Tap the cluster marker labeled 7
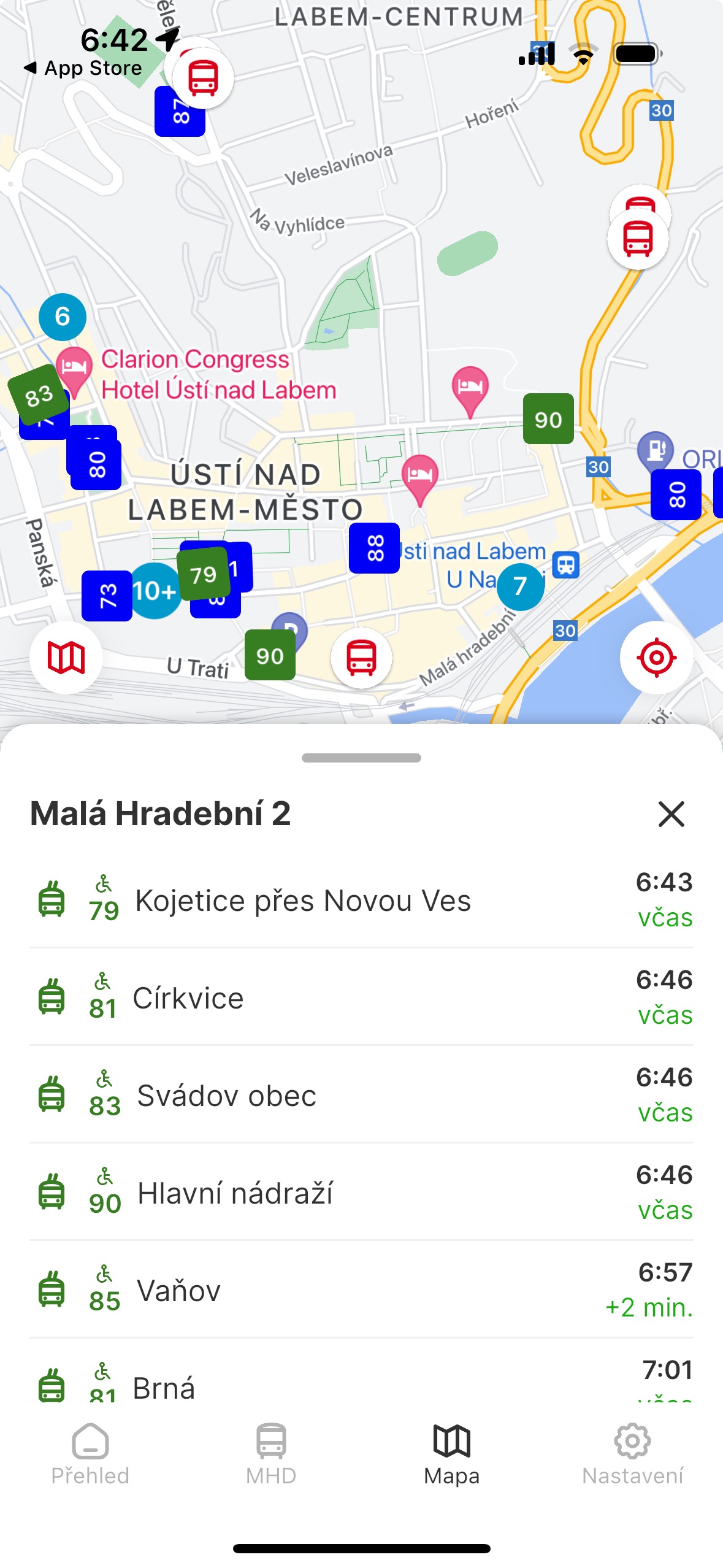Screen dimensions: 723x1568 pyautogui.click(x=521, y=586)
